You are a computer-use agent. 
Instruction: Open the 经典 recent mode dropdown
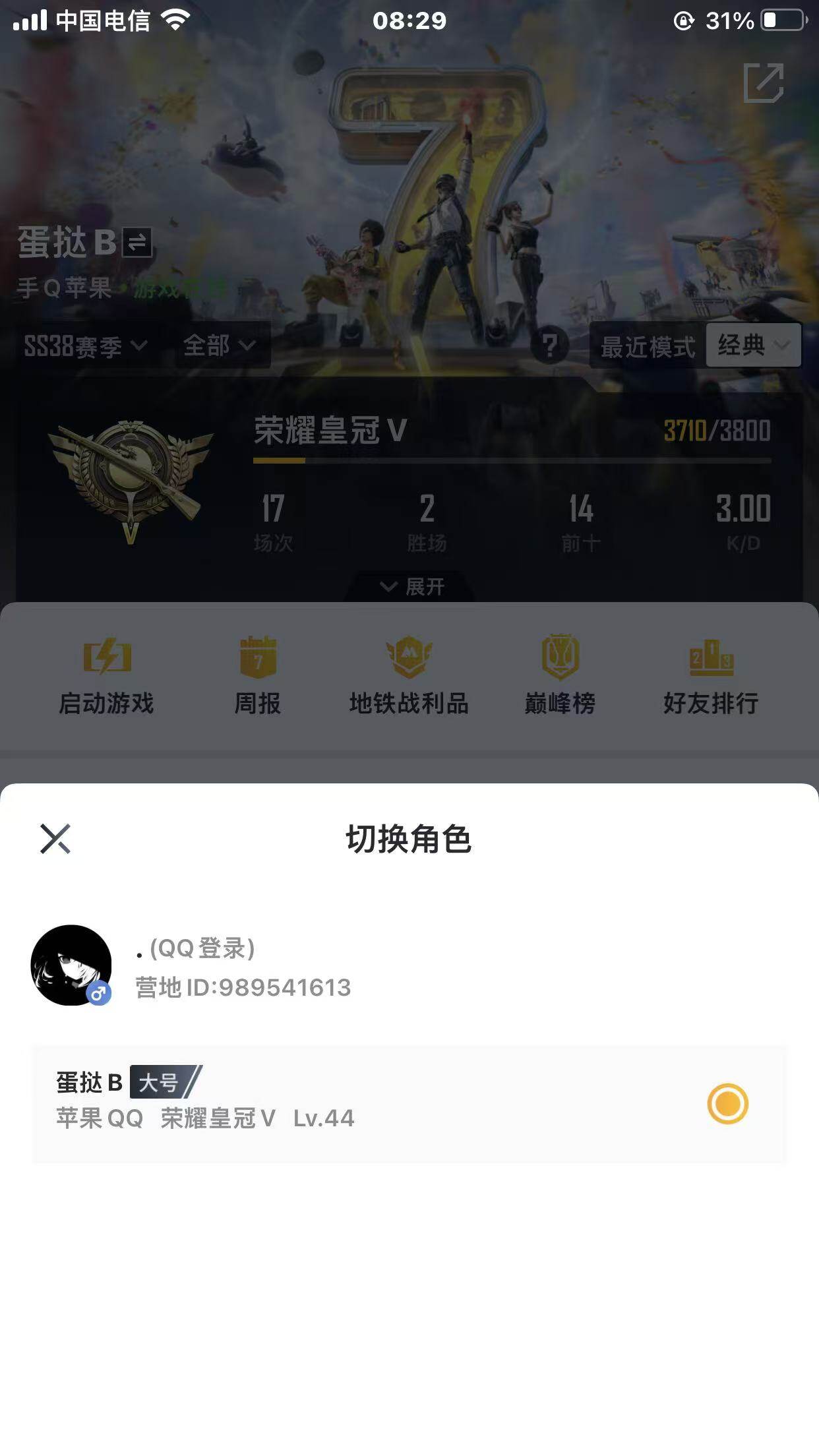point(755,346)
